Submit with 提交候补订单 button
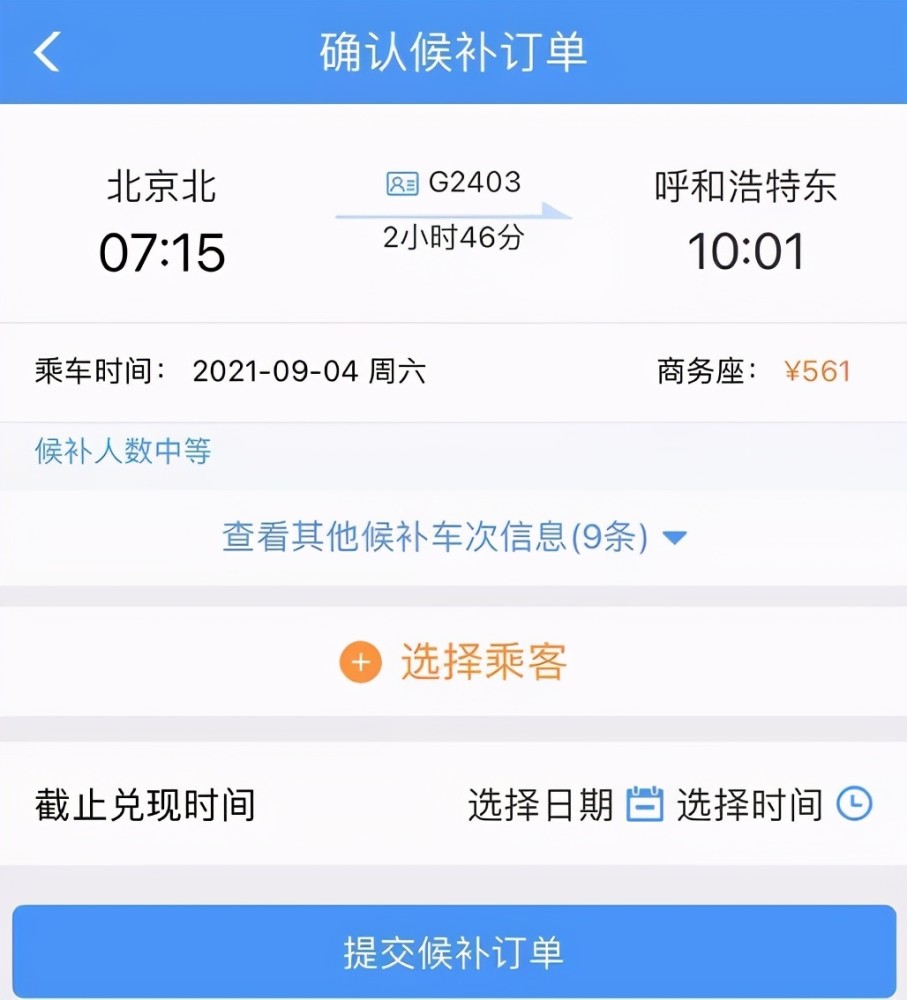The height and width of the screenshot is (1000, 907). [453, 952]
